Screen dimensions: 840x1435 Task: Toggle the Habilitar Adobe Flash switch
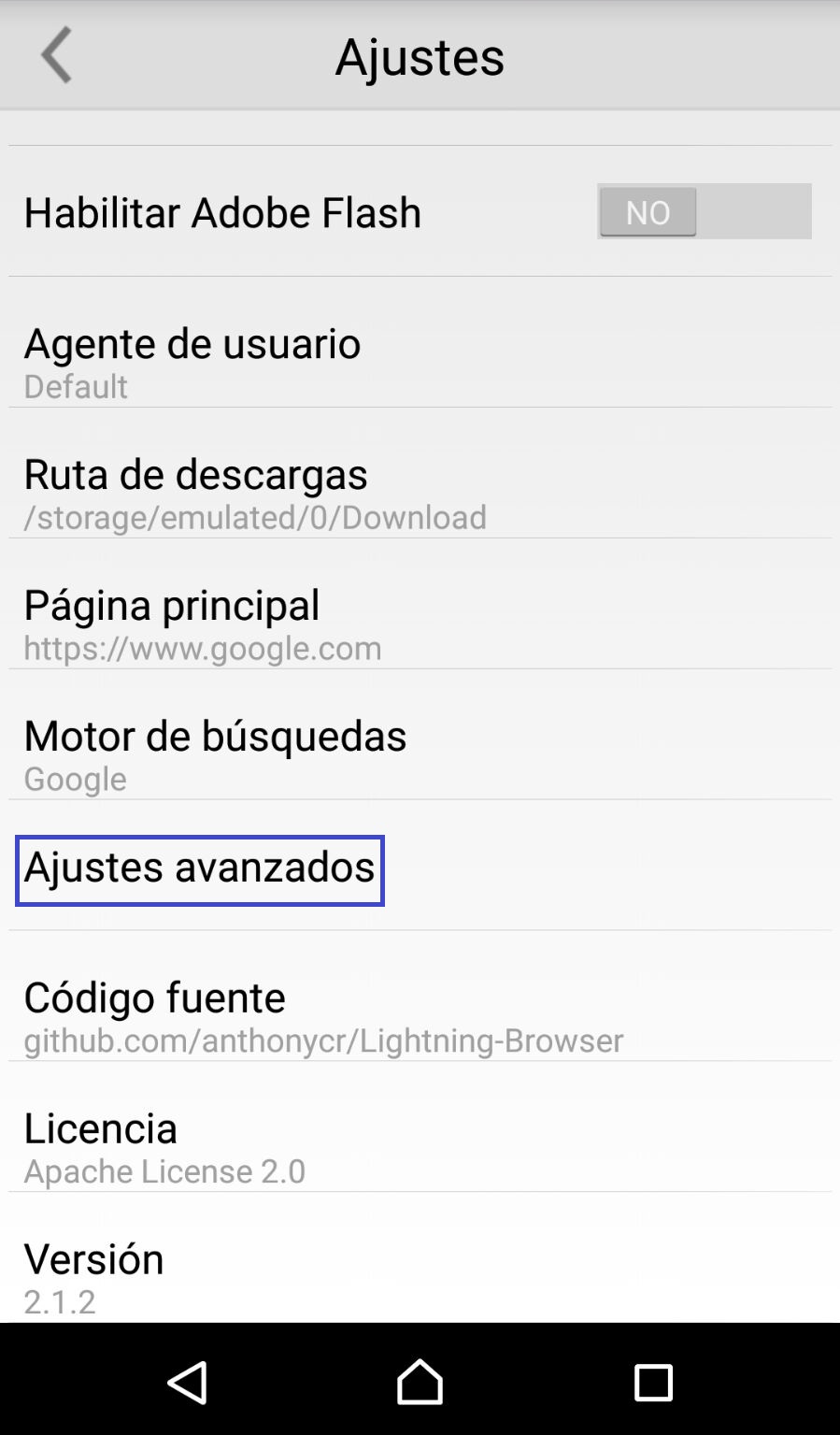click(704, 211)
